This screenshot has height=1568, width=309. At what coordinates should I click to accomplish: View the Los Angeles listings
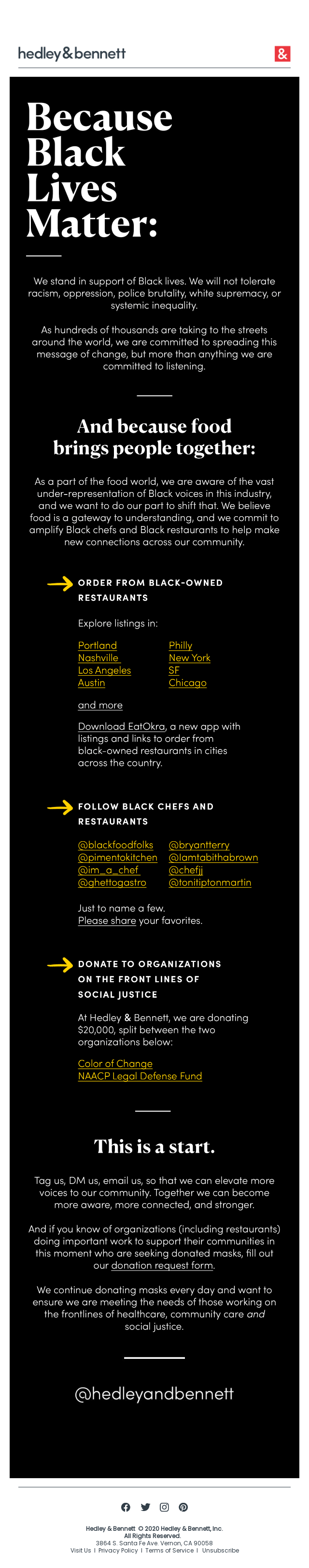point(104,670)
